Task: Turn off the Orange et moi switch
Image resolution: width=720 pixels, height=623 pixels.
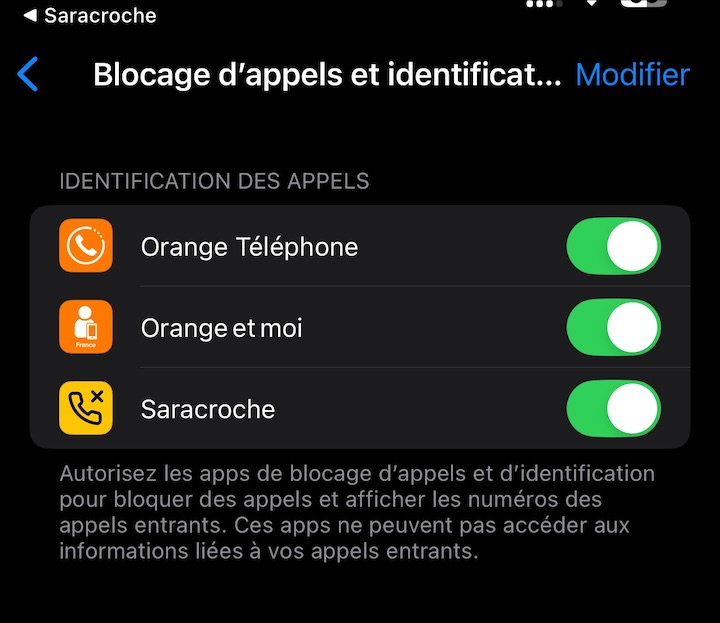Action: 613,327
